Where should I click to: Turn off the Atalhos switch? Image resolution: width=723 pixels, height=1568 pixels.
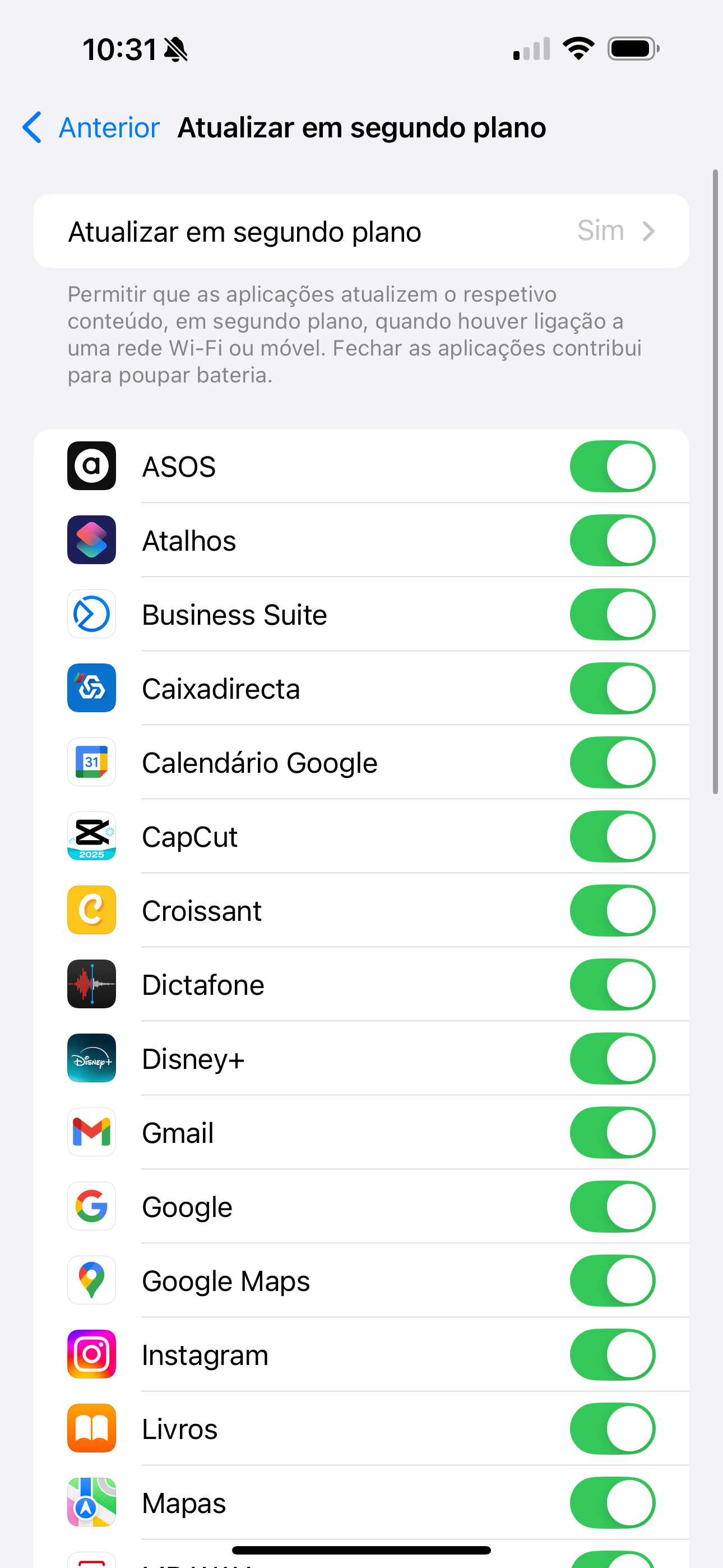pos(612,541)
